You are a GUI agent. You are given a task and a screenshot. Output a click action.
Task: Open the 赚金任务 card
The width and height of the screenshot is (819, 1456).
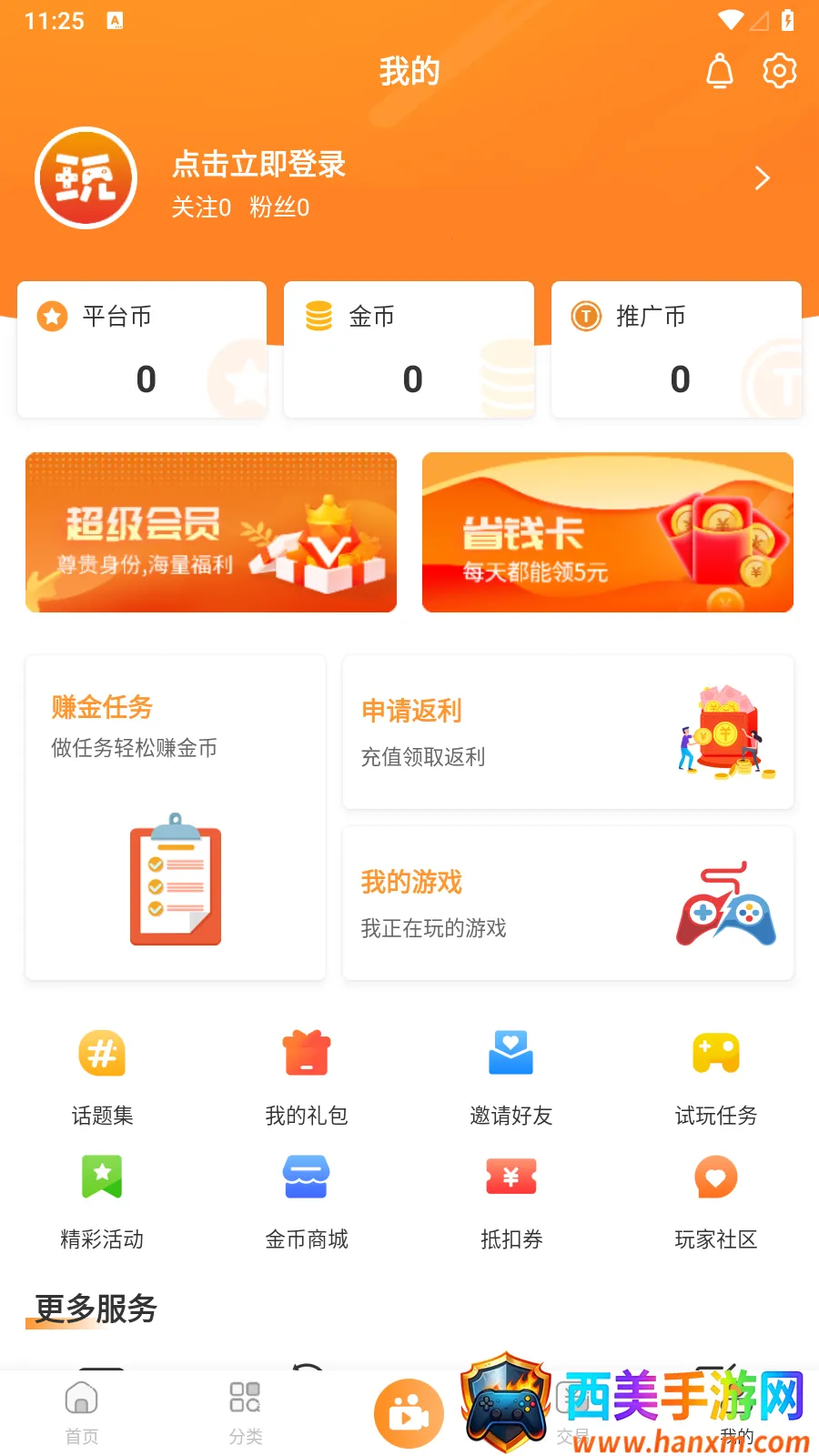tap(176, 817)
